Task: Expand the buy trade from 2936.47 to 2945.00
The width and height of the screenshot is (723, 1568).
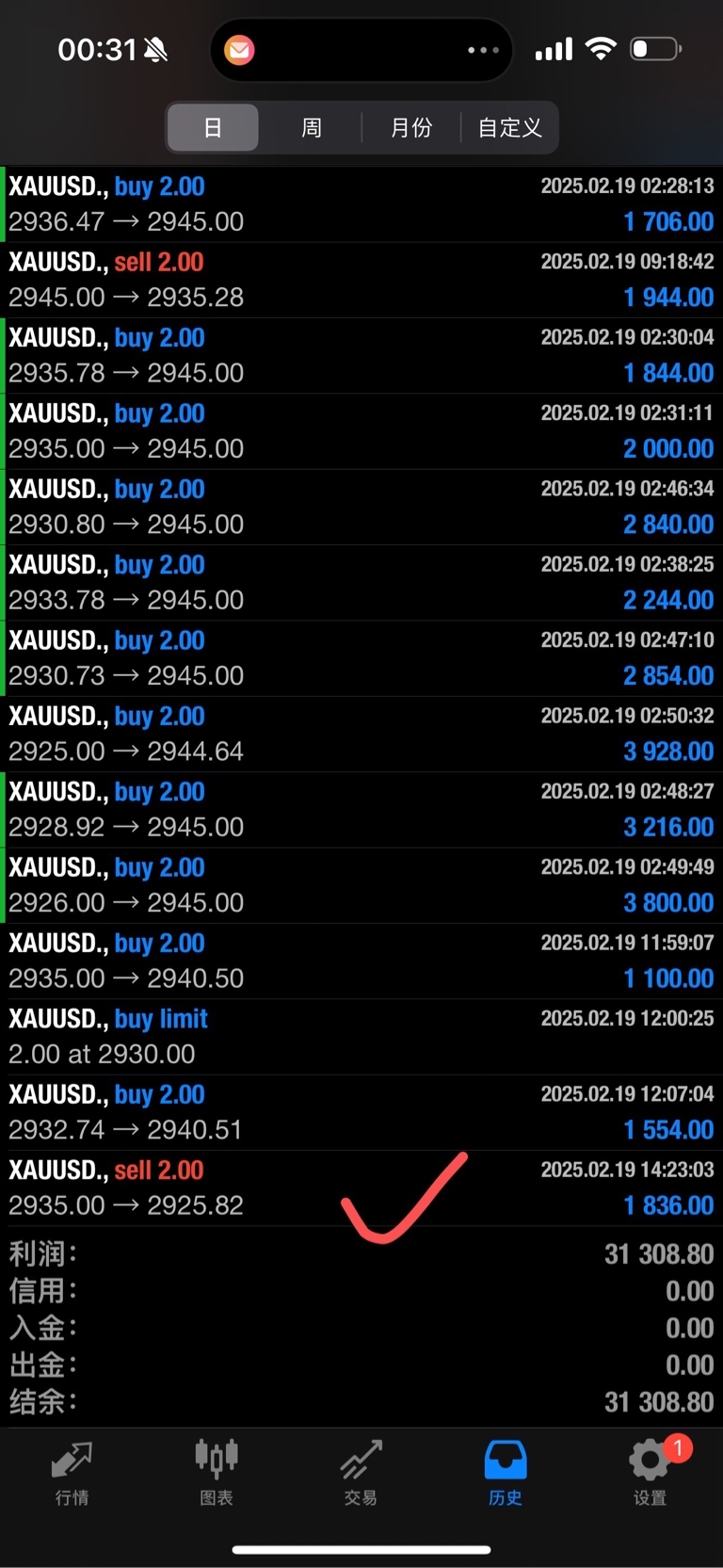Action: coord(361,204)
